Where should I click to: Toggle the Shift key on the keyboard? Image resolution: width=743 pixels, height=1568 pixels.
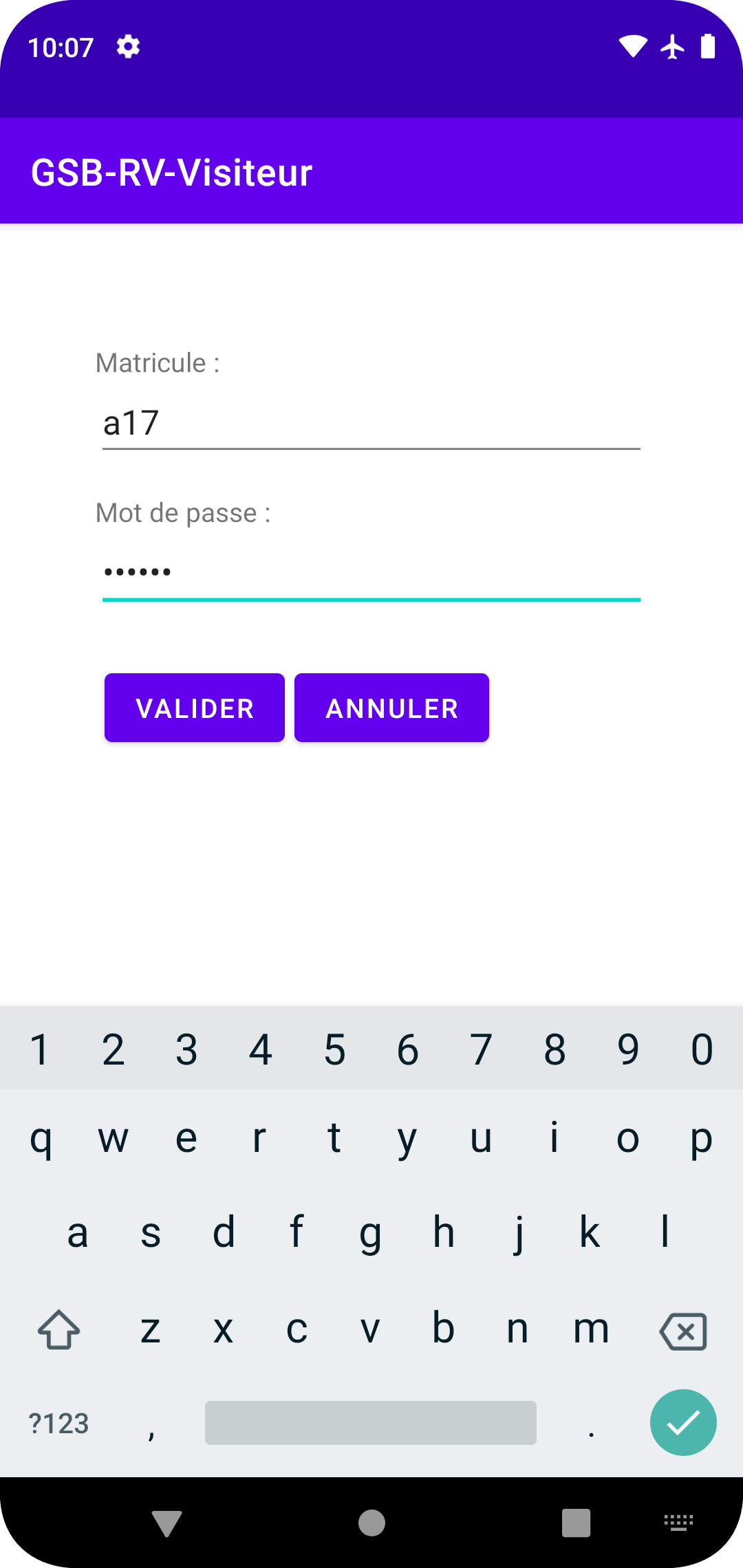point(58,1329)
